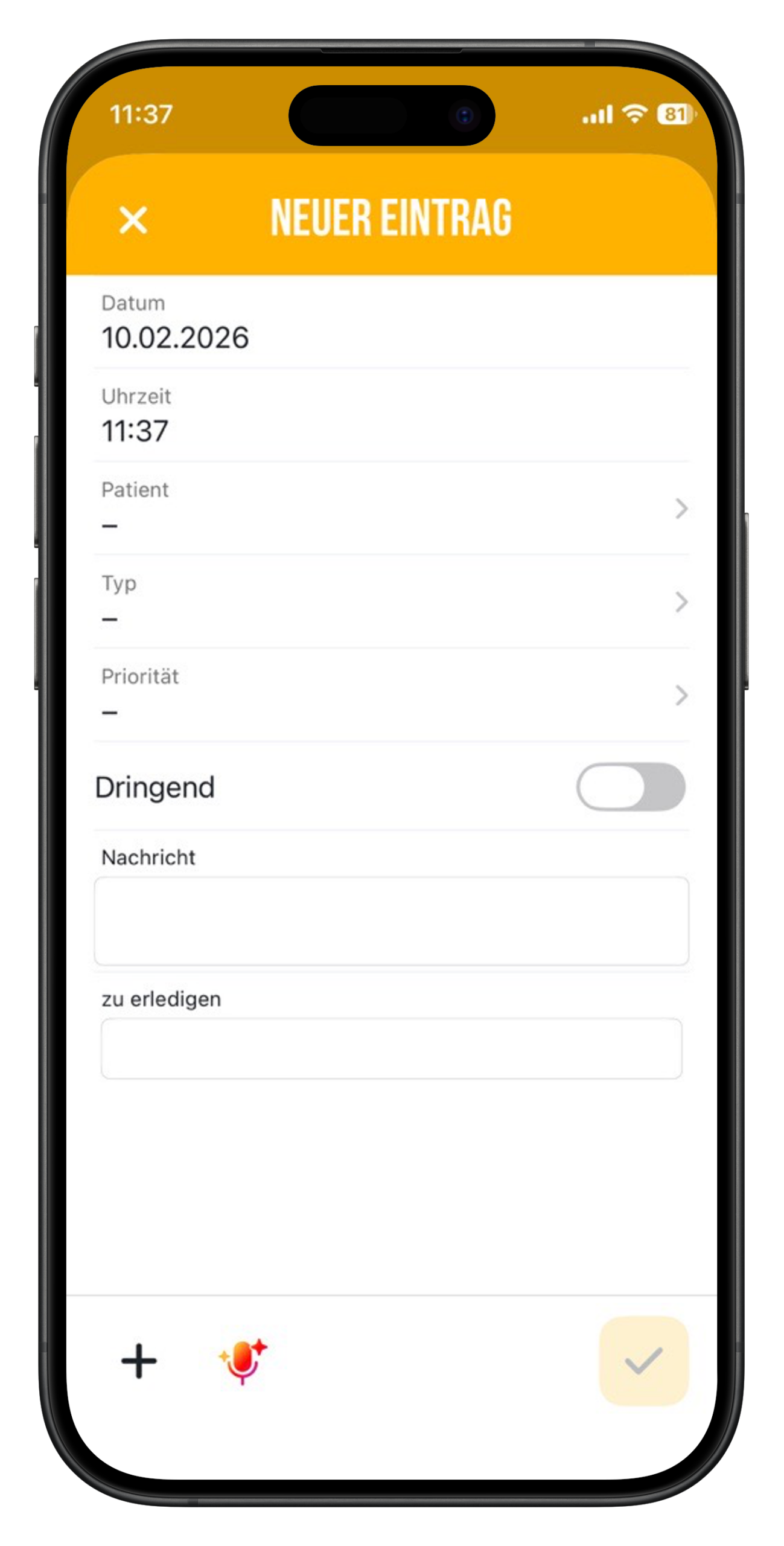Edit the Uhrzeit time field
The height and width of the screenshot is (1546, 784).
135,431
